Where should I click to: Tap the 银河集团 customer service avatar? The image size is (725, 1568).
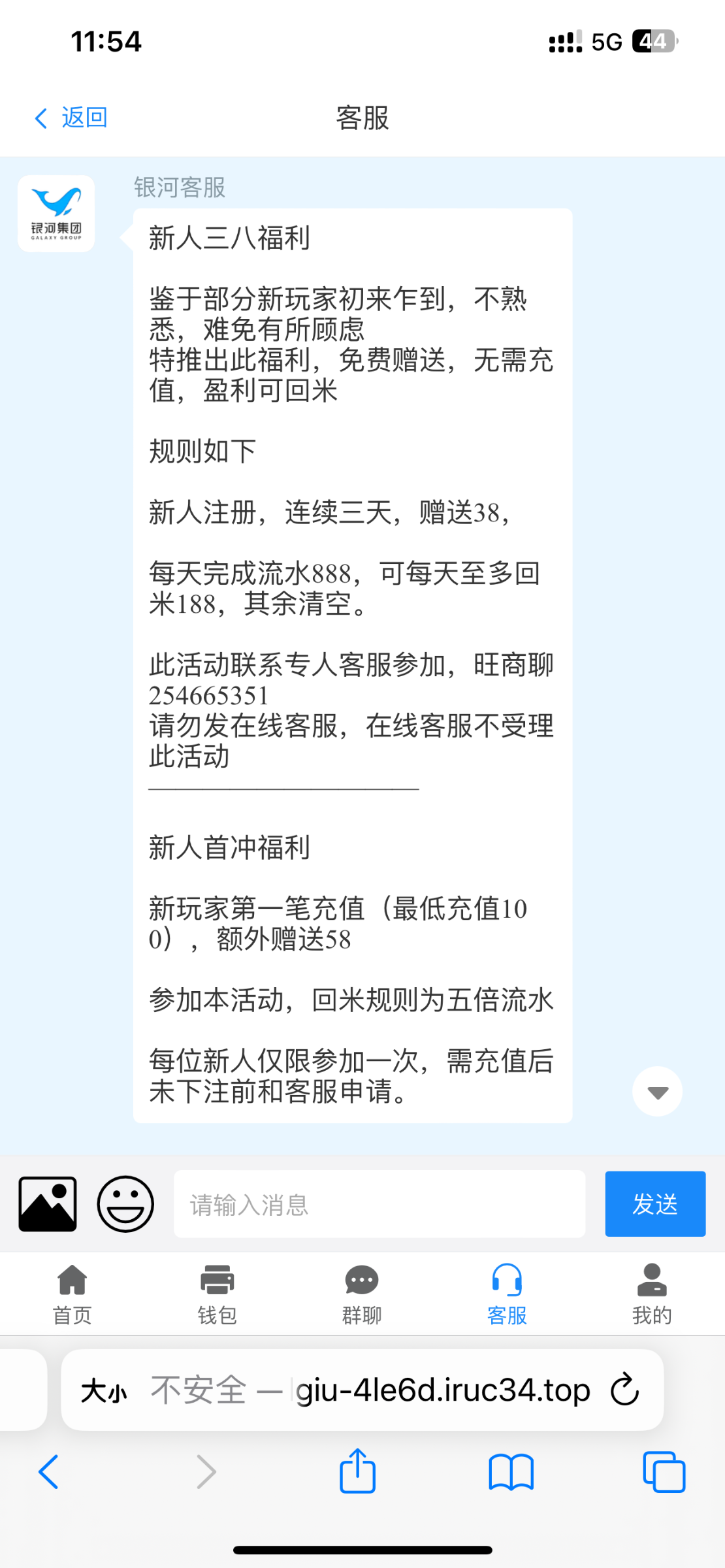tap(56, 212)
